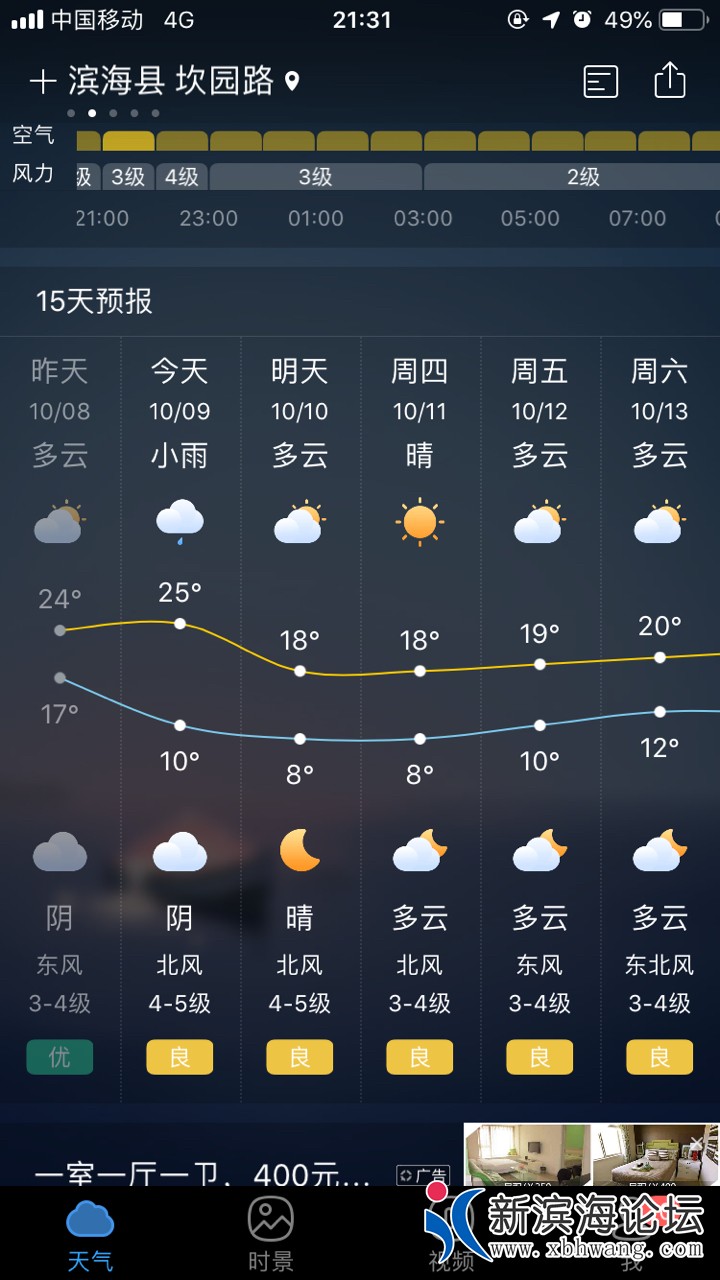Open the 周六 10/13 forecast column
720x1280 pixels.
click(x=660, y=700)
